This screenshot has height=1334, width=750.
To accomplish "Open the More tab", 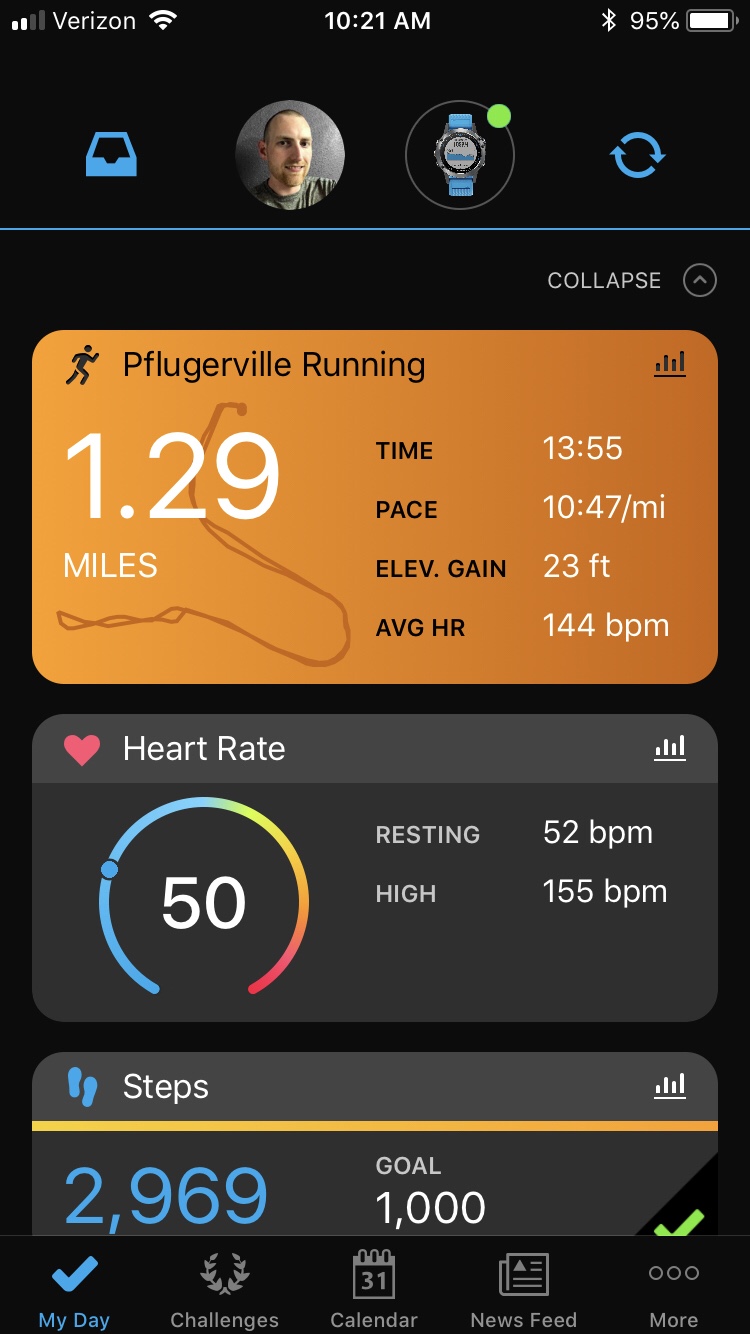I will (x=674, y=1288).
